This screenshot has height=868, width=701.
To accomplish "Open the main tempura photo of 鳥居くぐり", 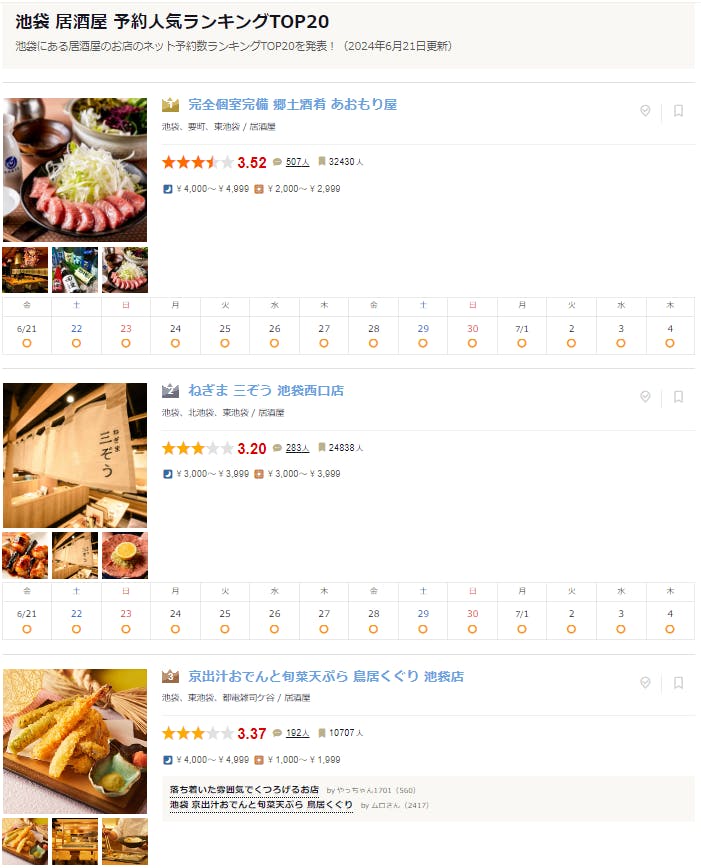I will pyautogui.click(x=75, y=741).
